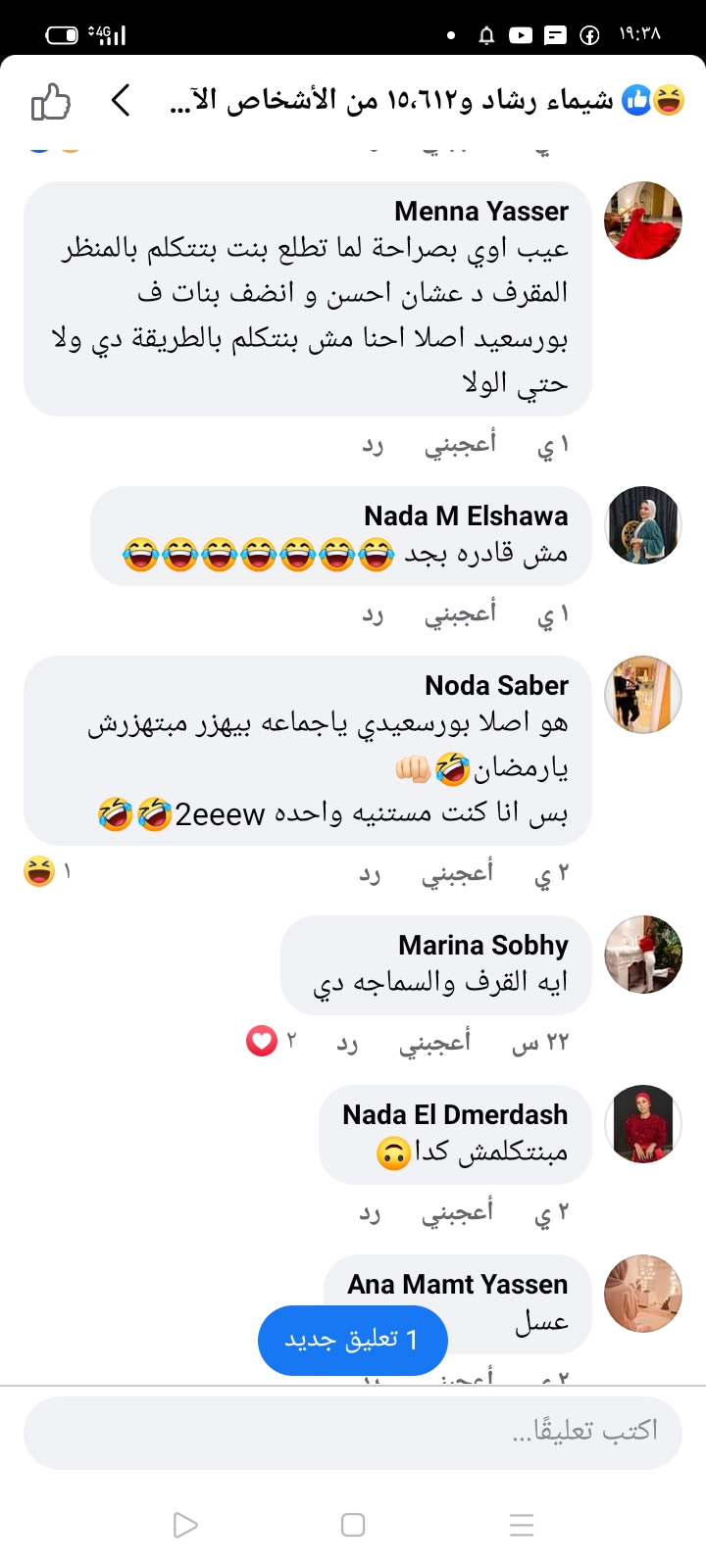Like Marina Sobhy's comment
Viewport: 706px width, 1568px height.
[x=434, y=1043]
